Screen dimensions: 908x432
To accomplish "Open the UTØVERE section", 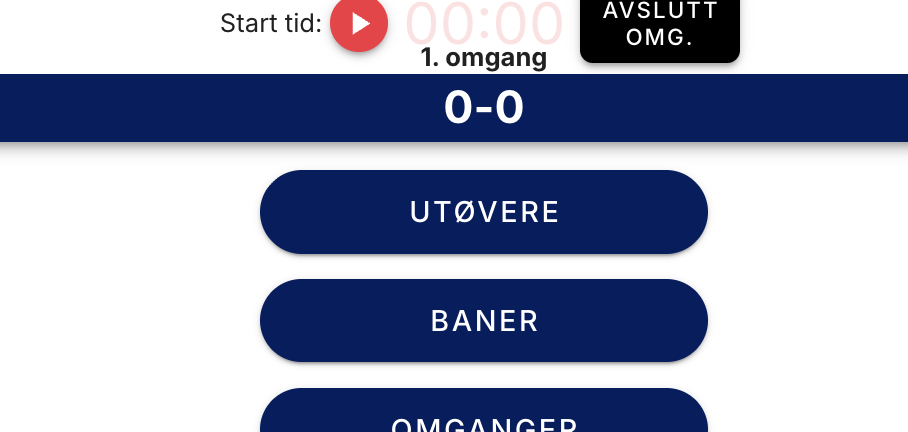I will pyautogui.click(x=484, y=212).
